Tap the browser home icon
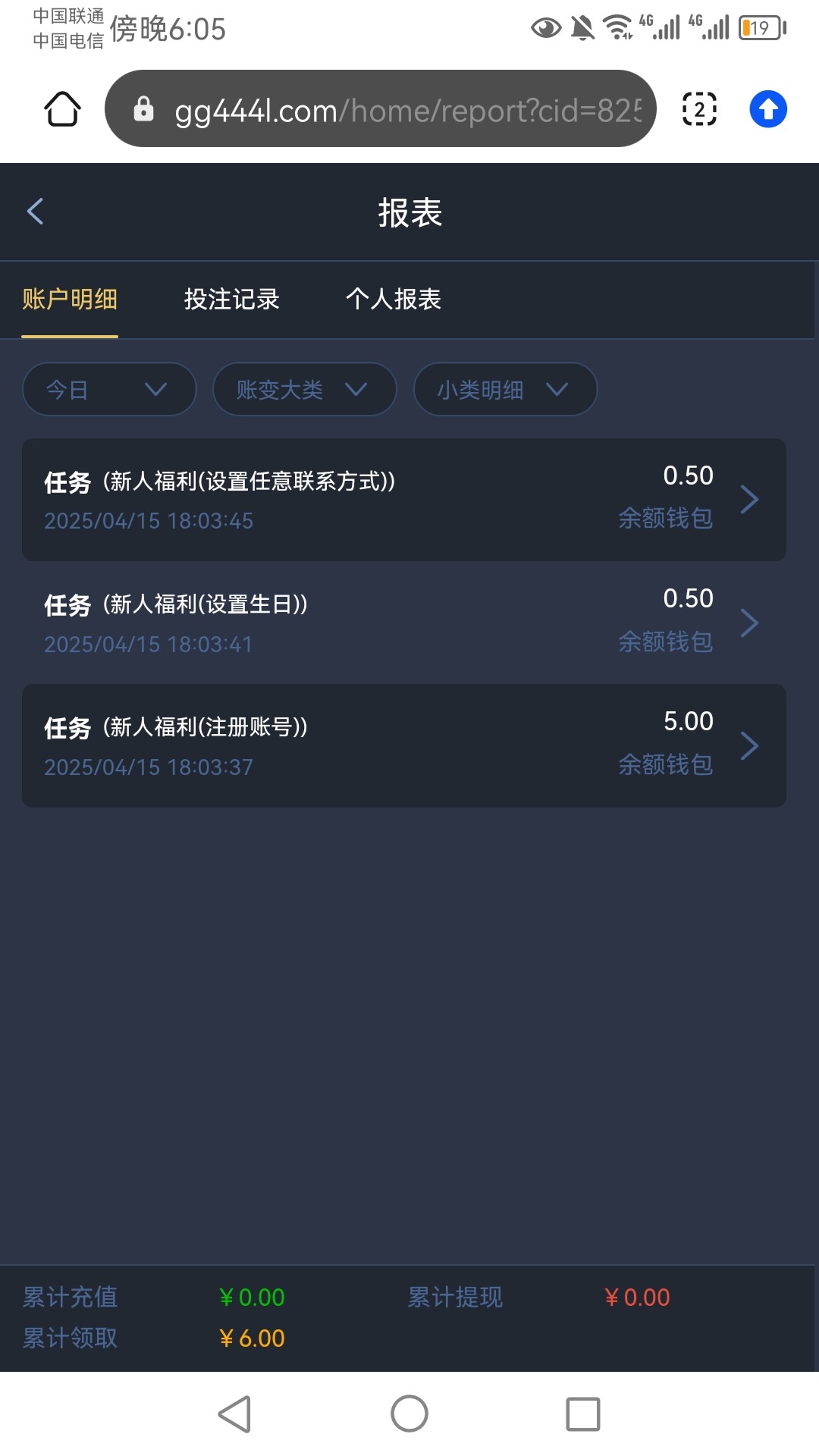Image resolution: width=819 pixels, height=1456 pixels. pos(62,109)
